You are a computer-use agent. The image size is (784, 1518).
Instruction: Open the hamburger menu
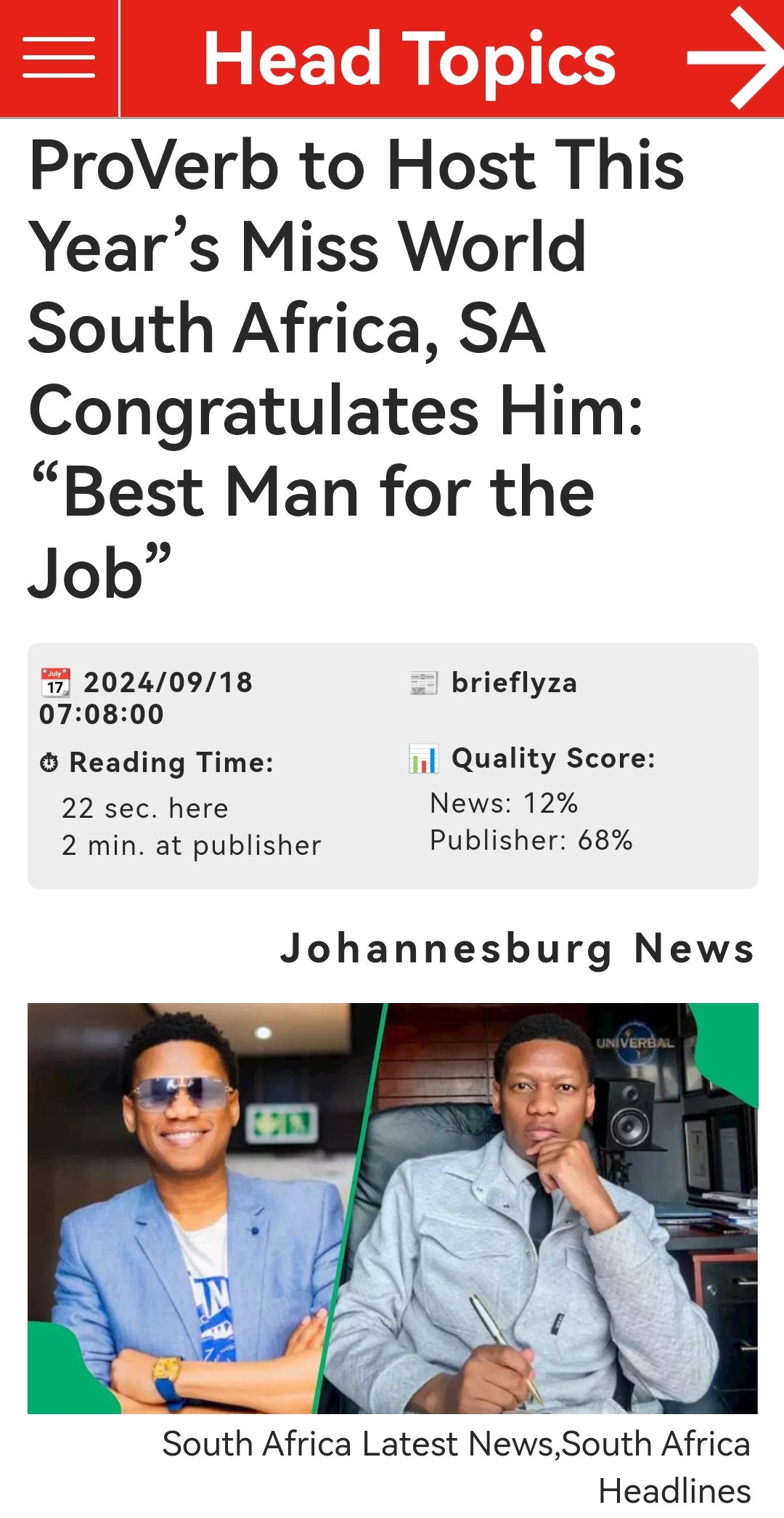pos(59,58)
